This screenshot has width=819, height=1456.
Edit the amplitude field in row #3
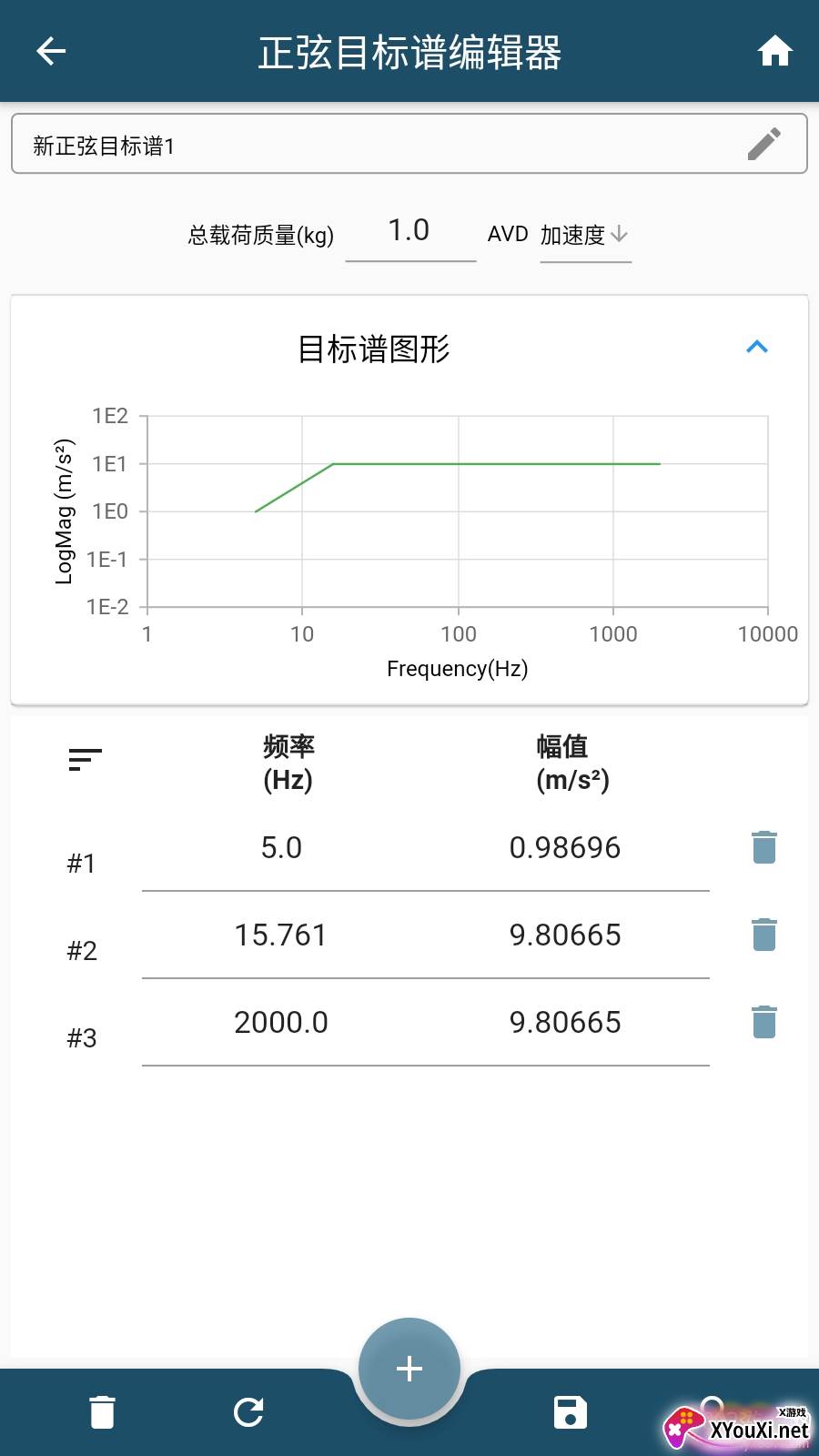click(x=564, y=1023)
